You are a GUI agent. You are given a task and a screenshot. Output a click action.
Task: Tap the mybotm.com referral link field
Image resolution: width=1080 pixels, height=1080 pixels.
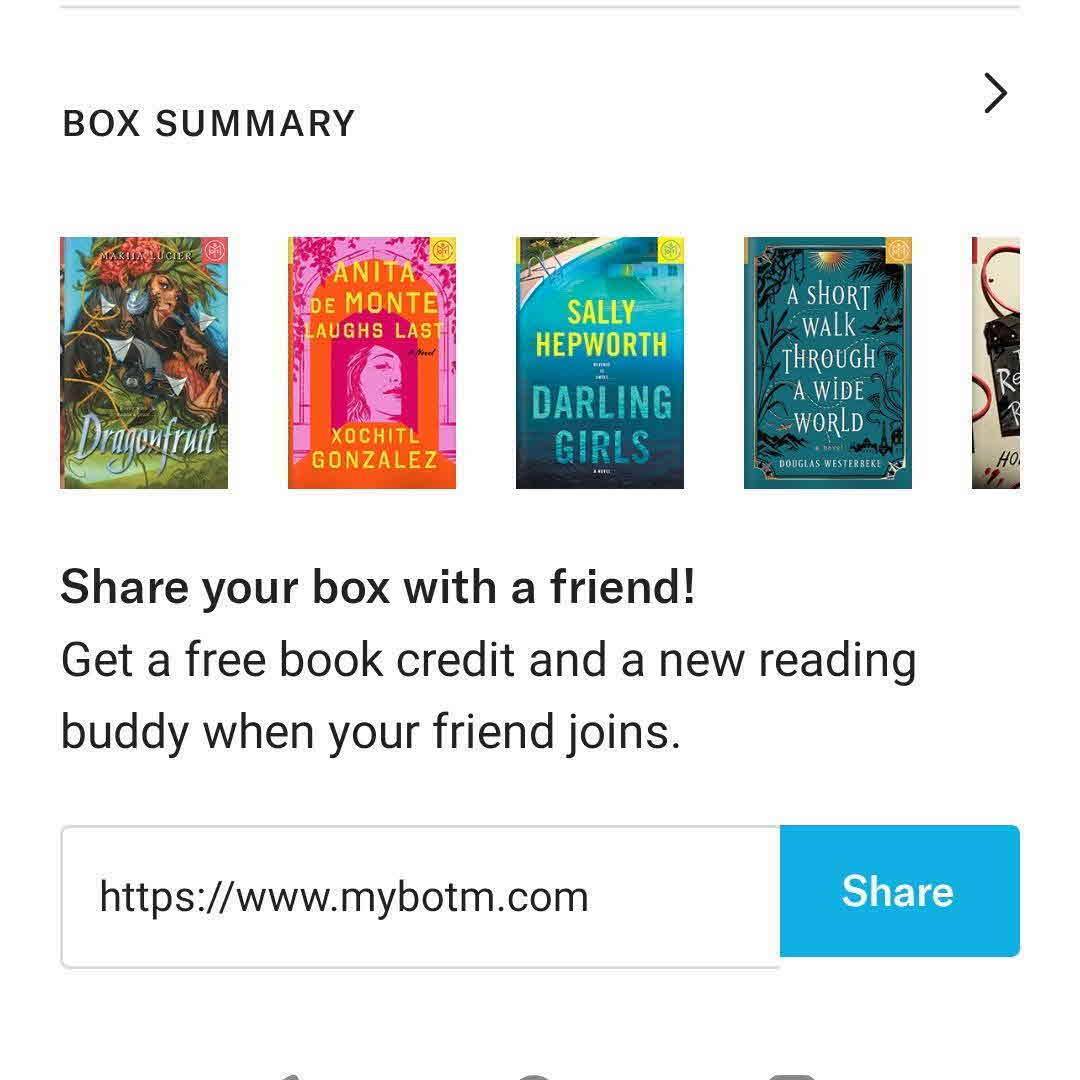click(x=420, y=896)
